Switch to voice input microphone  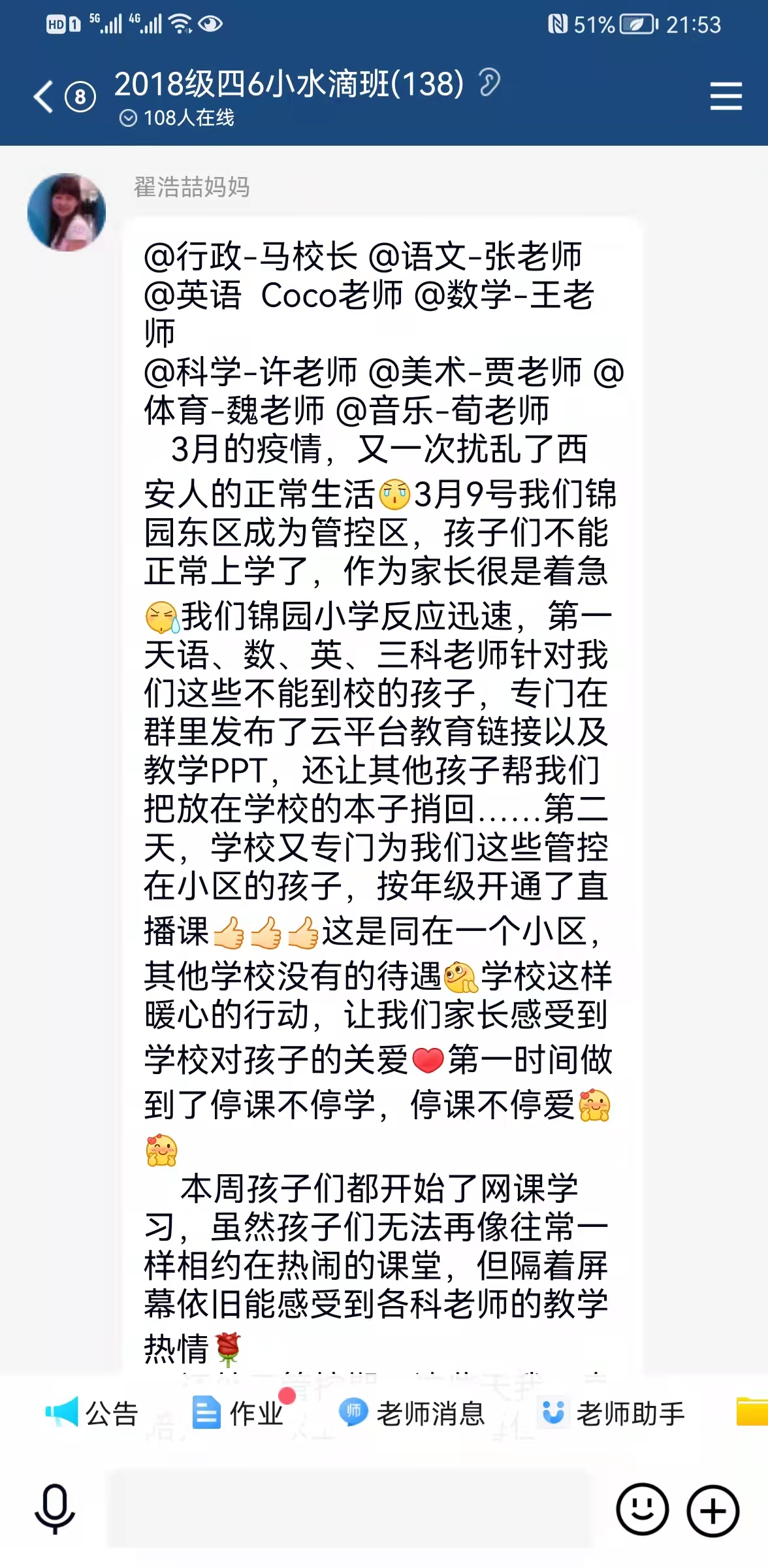[55, 1509]
